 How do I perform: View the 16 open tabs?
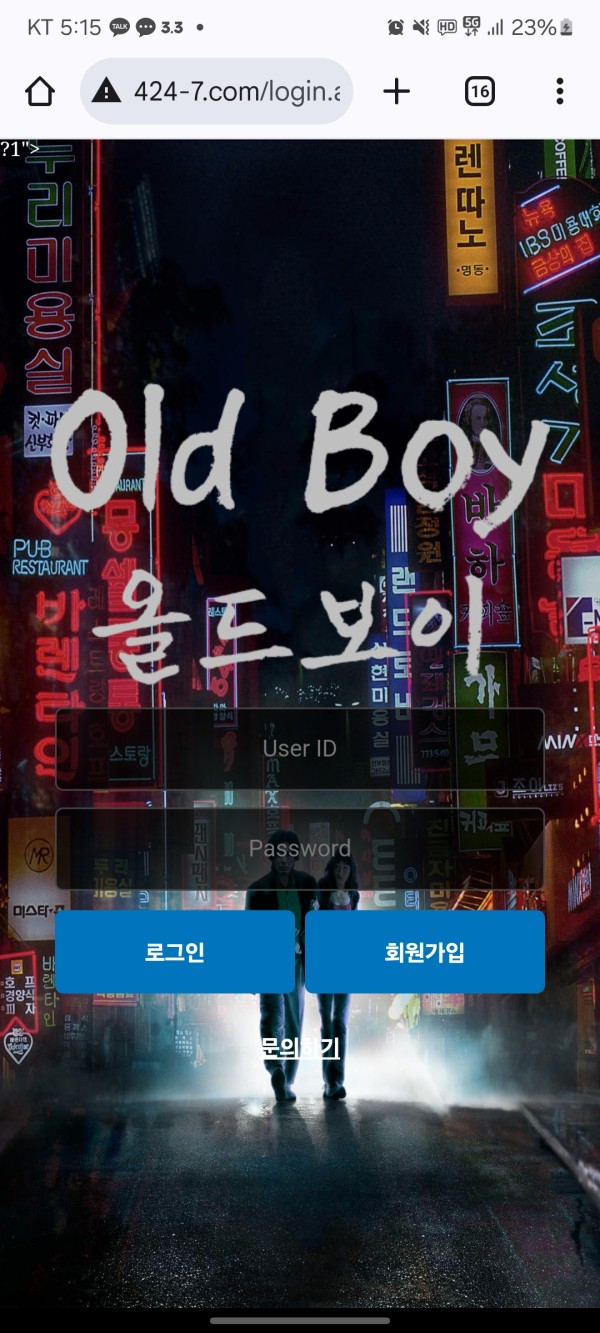(480, 91)
